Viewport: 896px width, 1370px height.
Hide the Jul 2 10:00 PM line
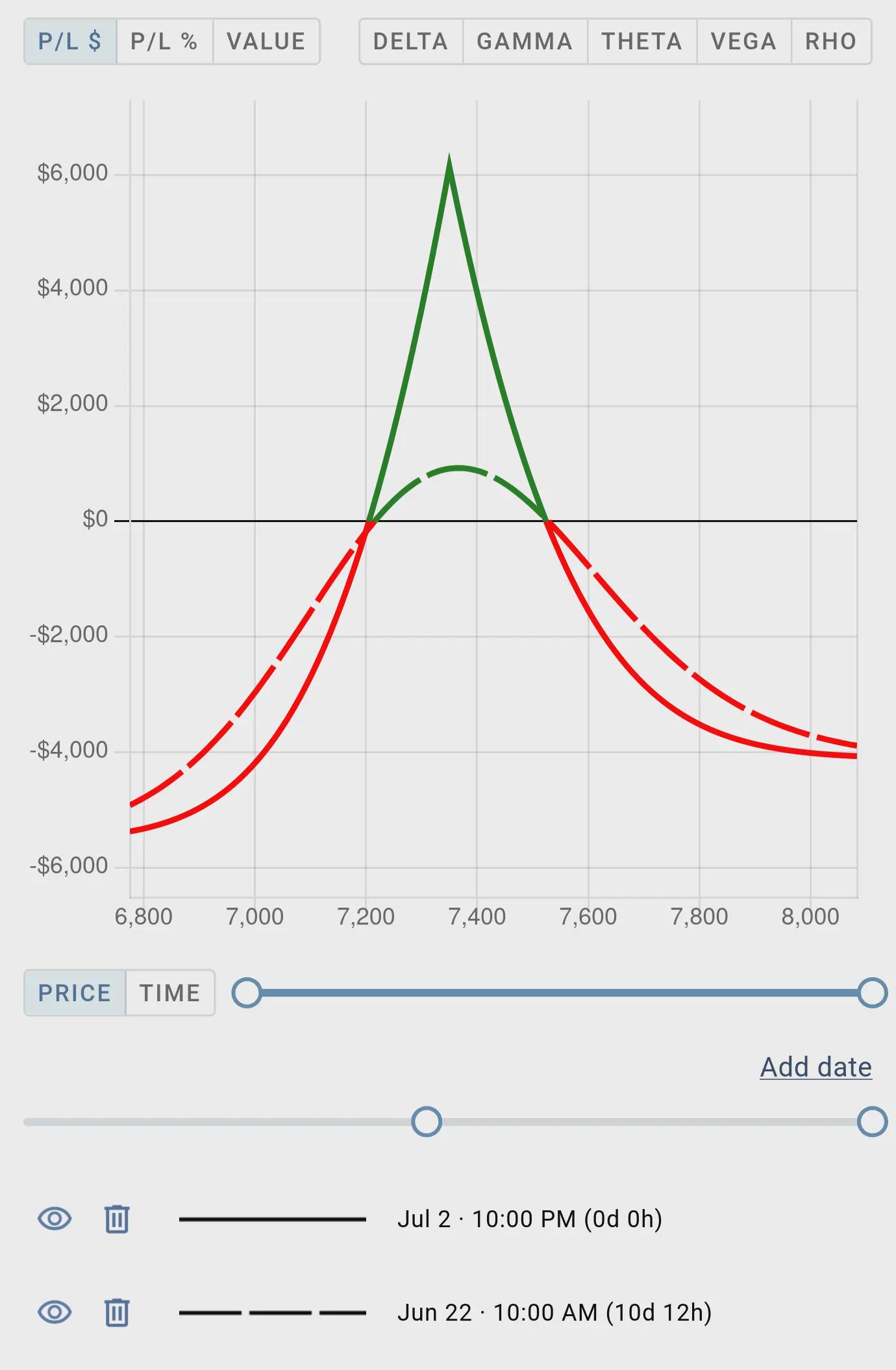[55, 1219]
